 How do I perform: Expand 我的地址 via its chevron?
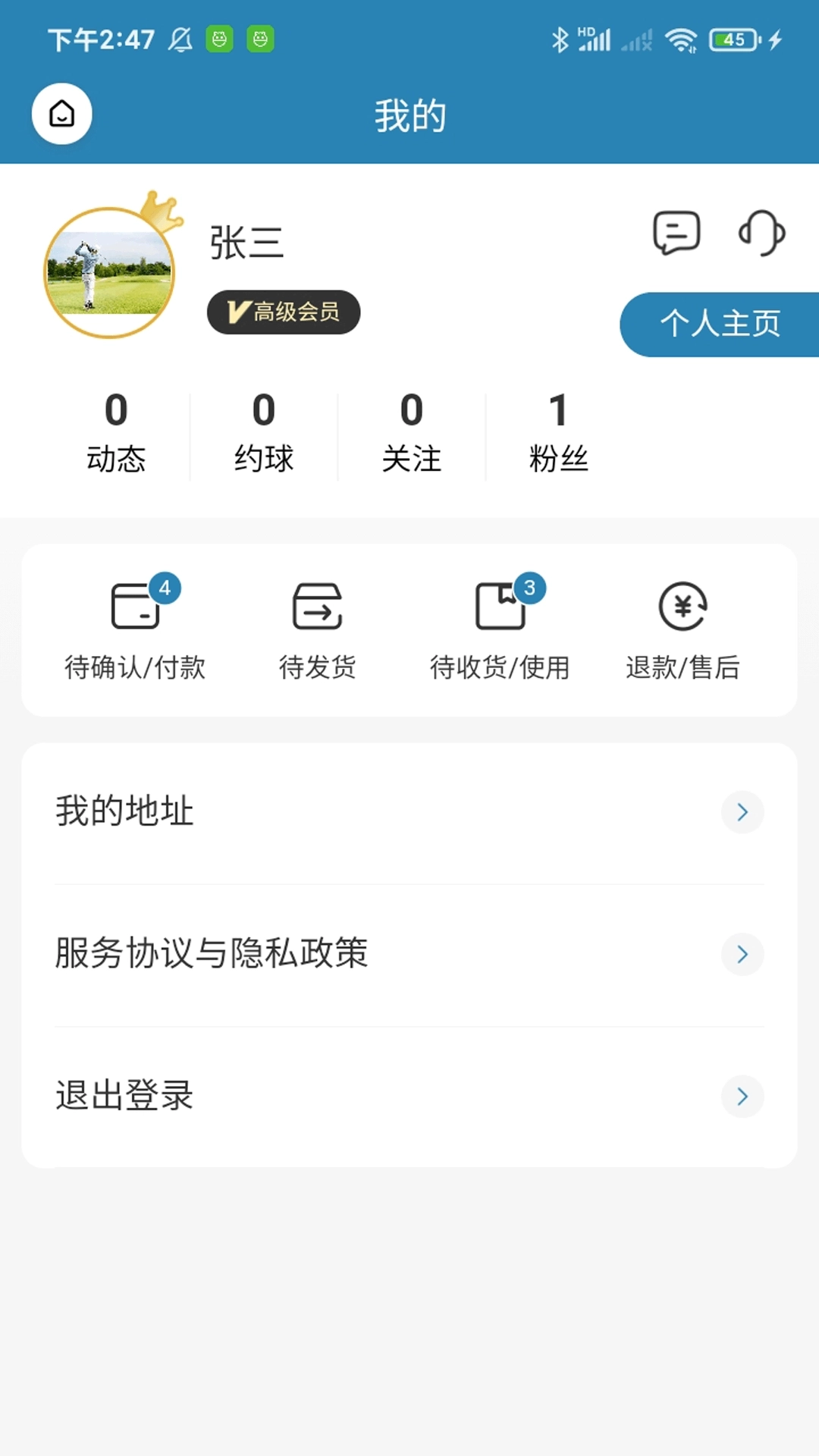click(x=742, y=812)
